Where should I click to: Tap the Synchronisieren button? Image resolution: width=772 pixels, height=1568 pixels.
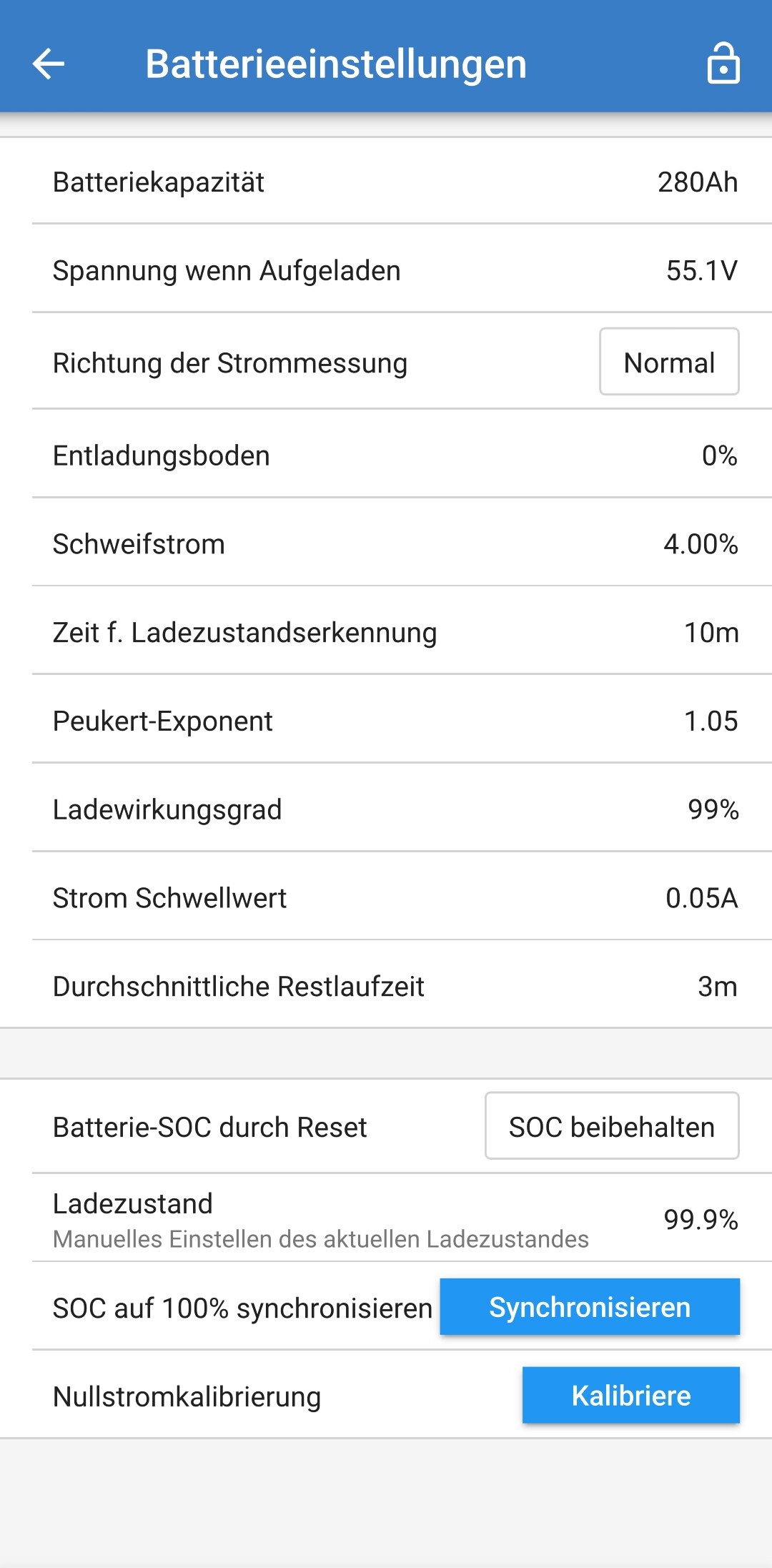pos(589,1307)
